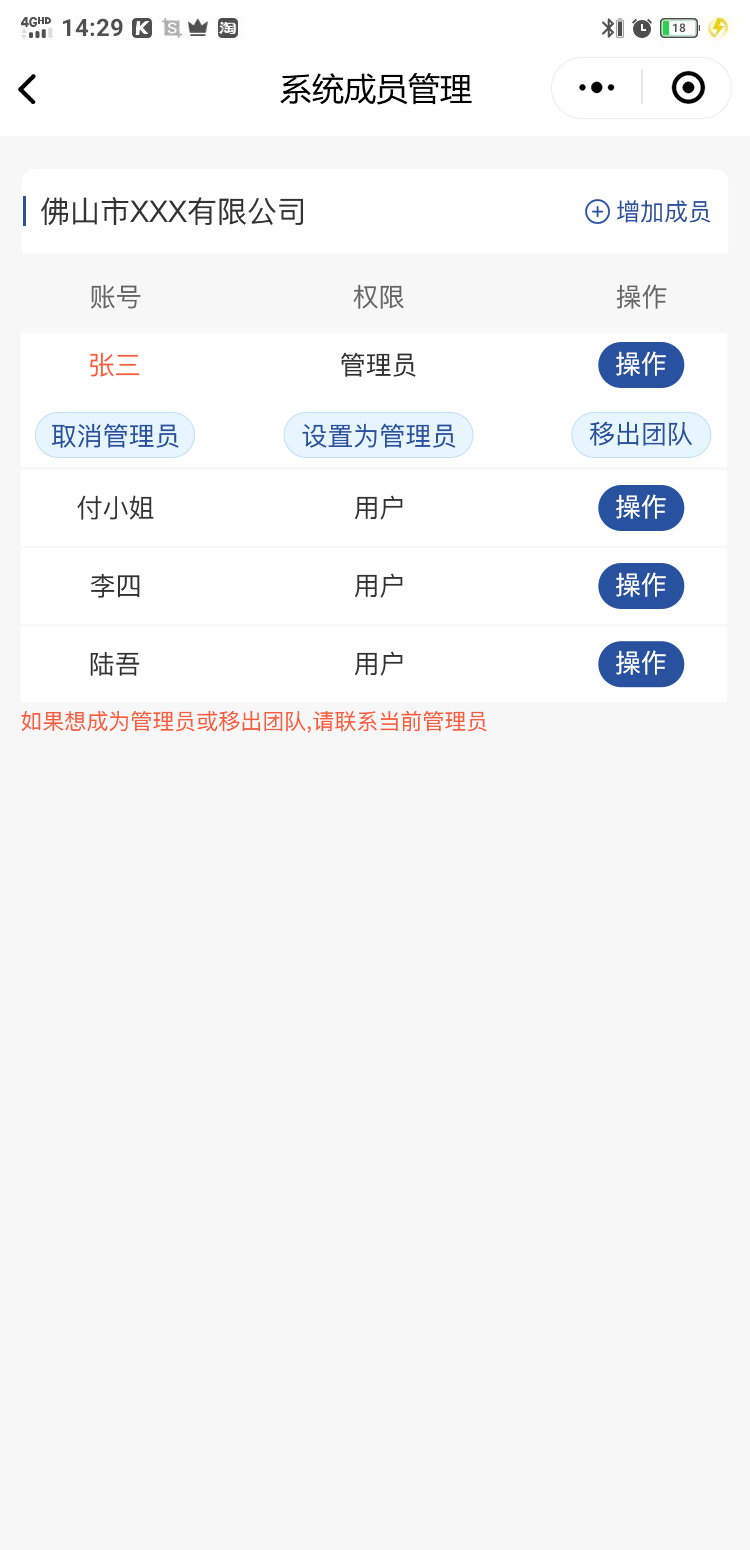Viewport: 750px width, 1550px height.
Task: Tap 移出团队 to remove member
Action: tap(641, 435)
